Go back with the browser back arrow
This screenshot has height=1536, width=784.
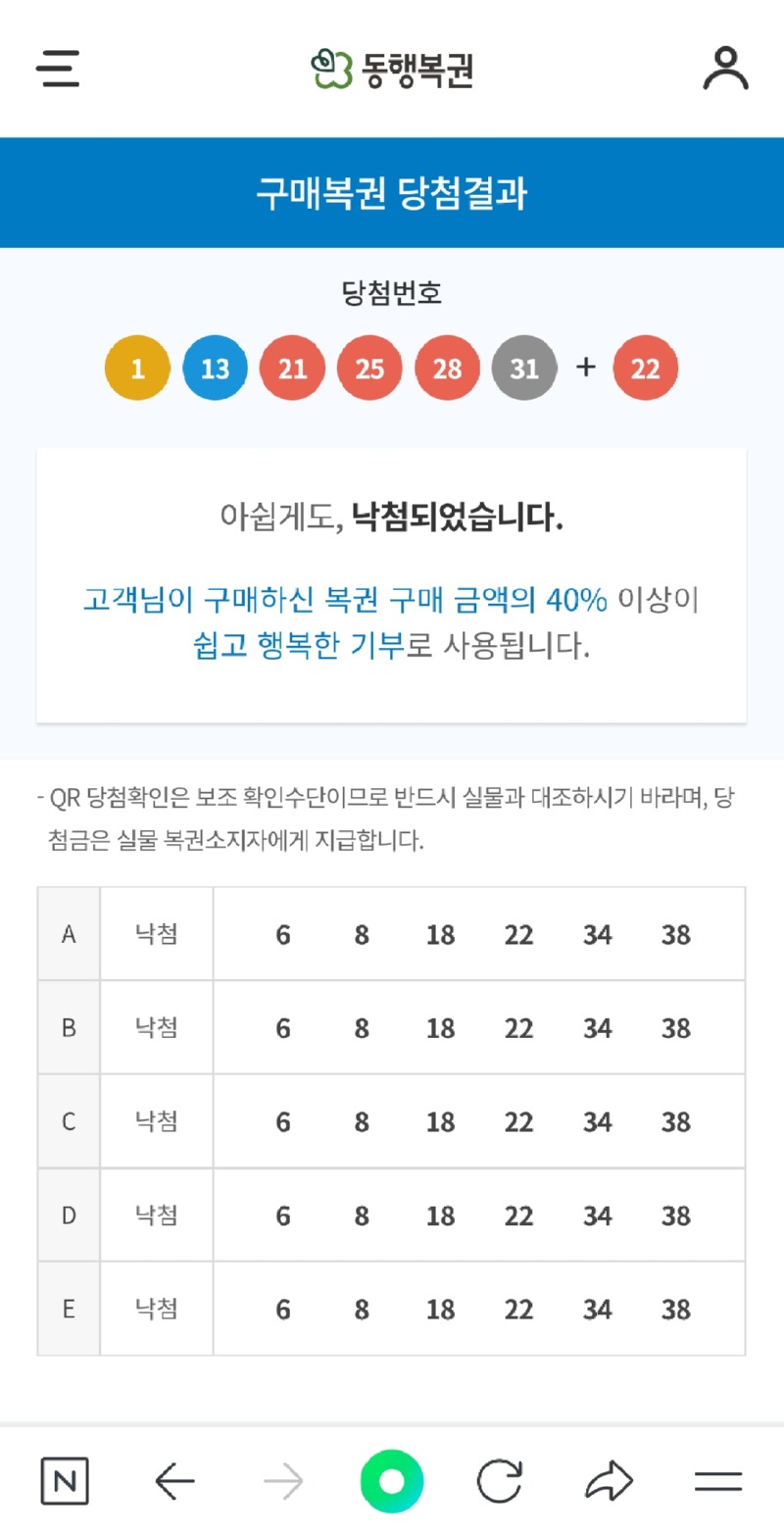click(x=175, y=1481)
